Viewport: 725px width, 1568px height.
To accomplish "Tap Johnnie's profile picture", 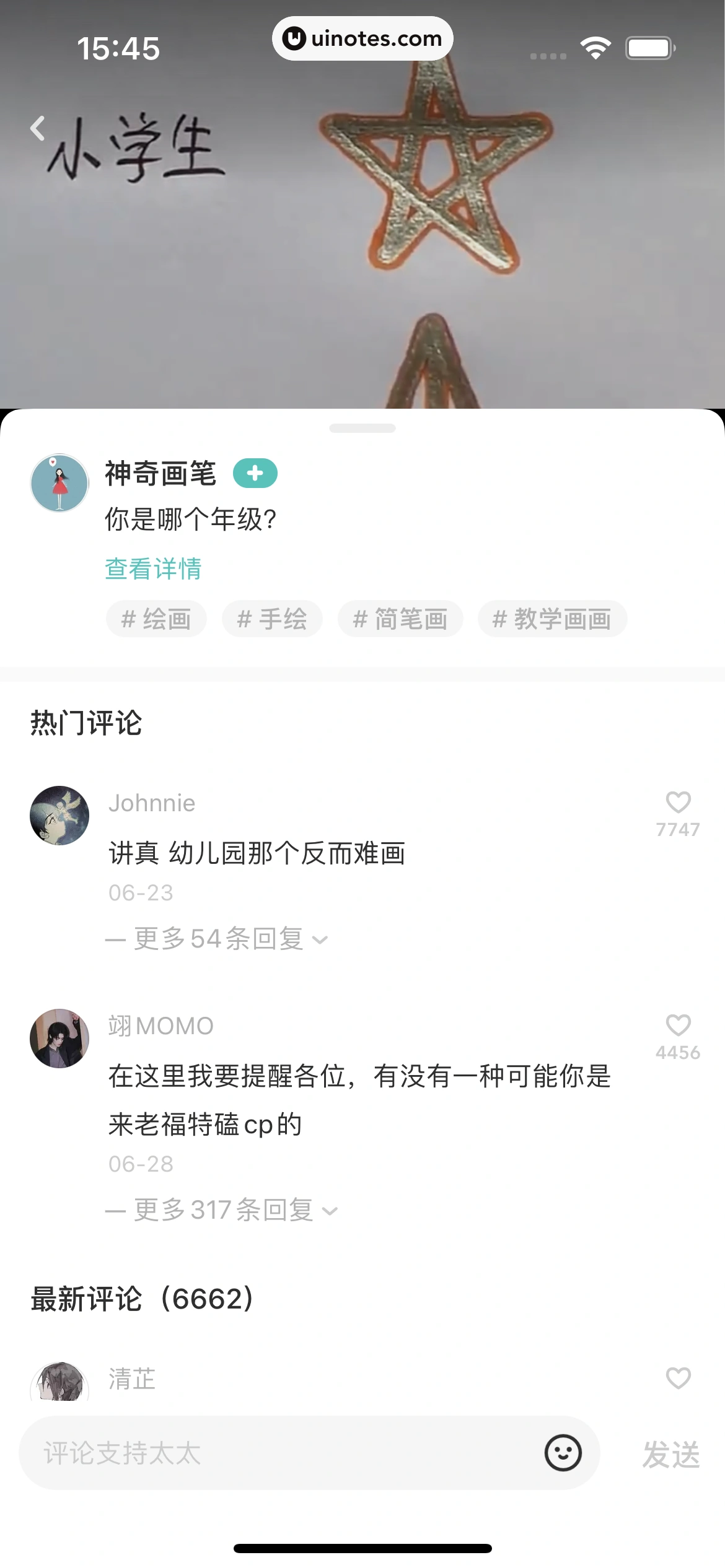I will coord(59,816).
